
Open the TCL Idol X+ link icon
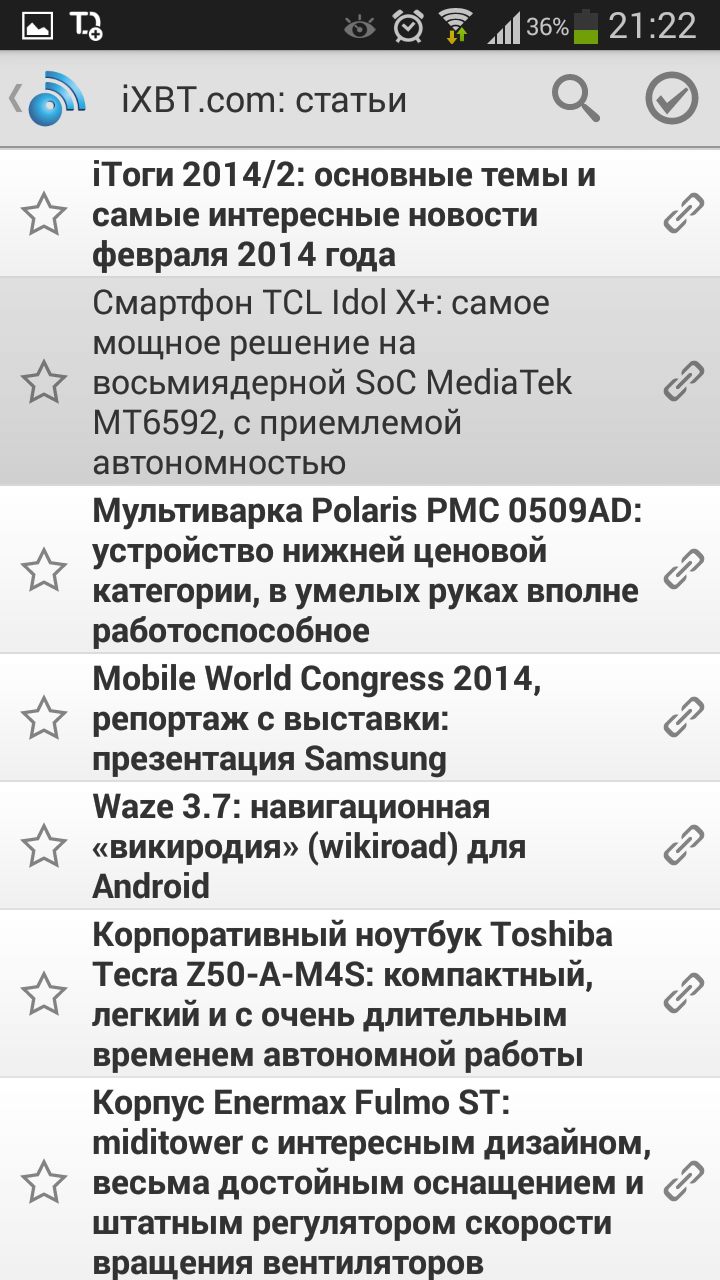coord(684,382)
